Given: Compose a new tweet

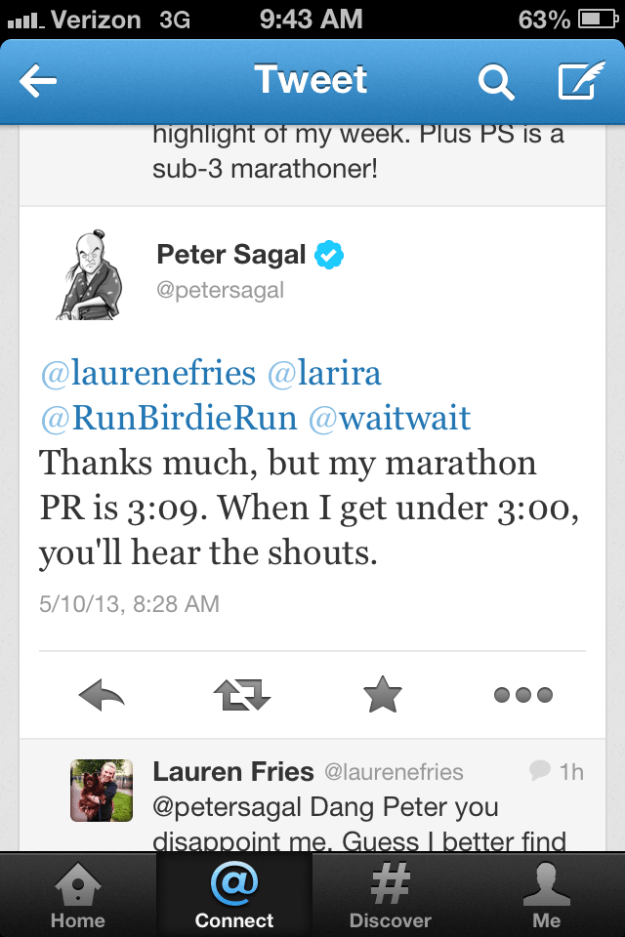Looking at the screenshot, I should [x=580, y=82].
